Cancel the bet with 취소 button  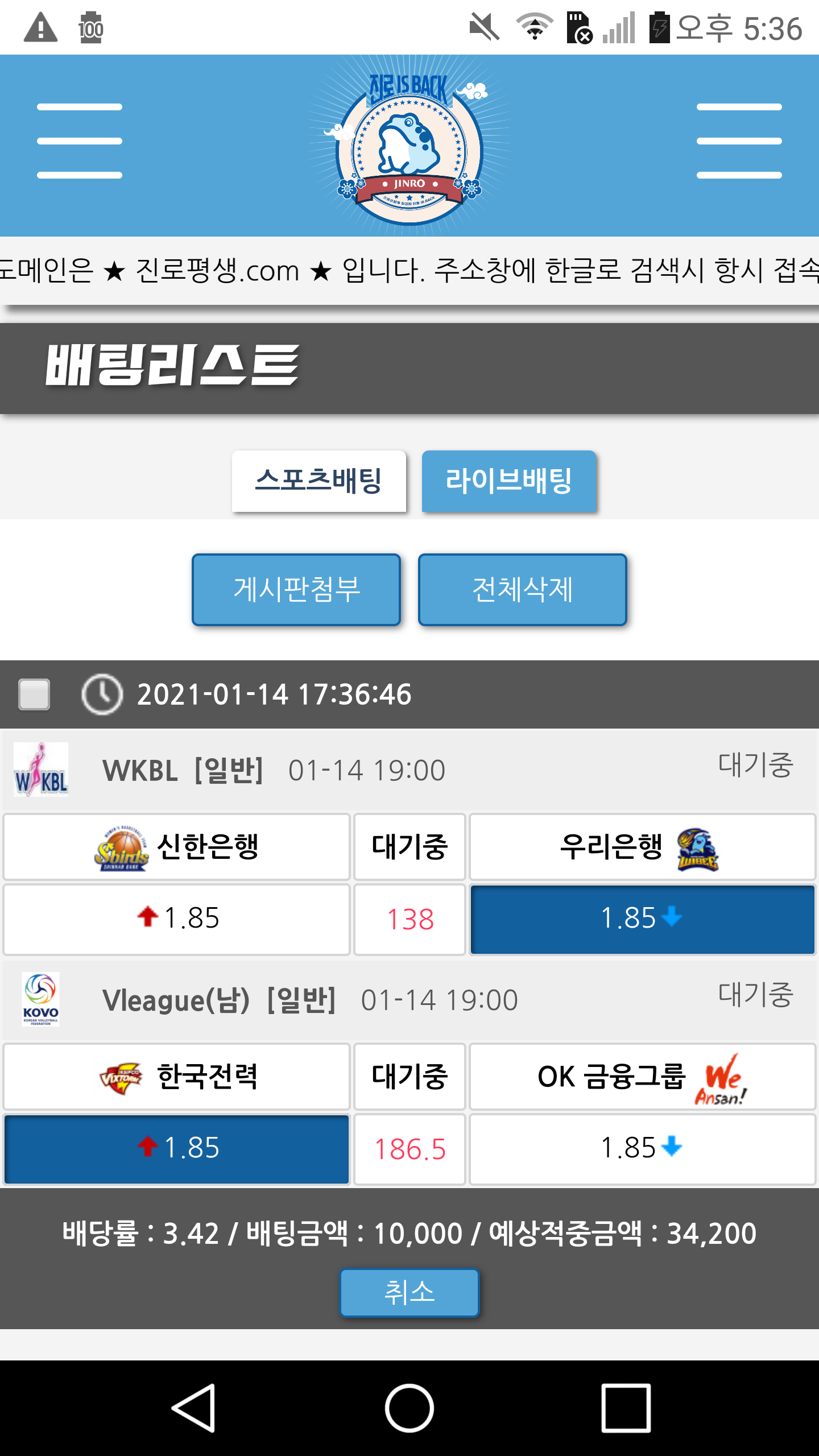pos(409,1292)
